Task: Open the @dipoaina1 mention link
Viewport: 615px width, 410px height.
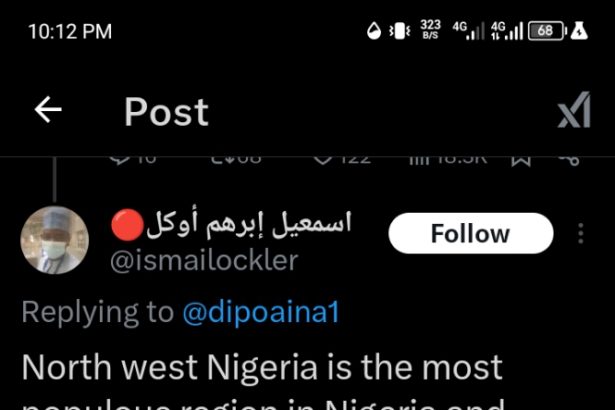Action: tap(261, 312)
